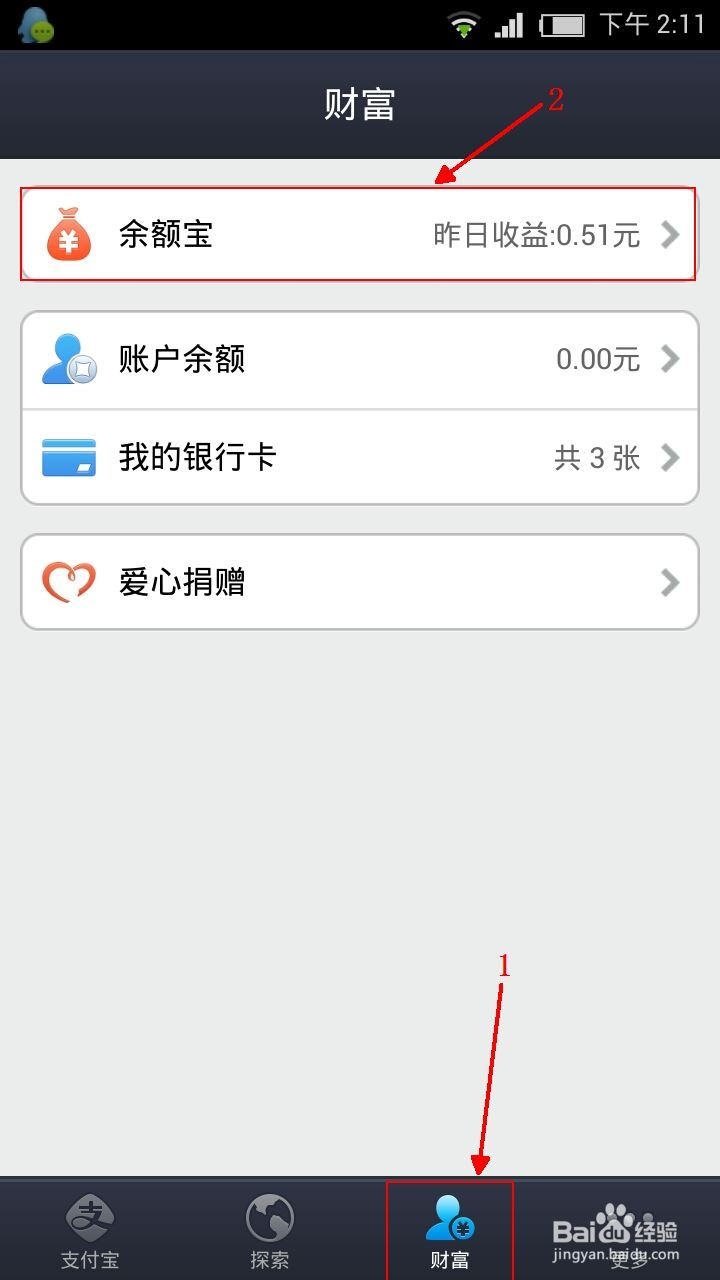Open the 探索 tab
Viewport: 720px width, 1280px height.
tap(269, 1230)
